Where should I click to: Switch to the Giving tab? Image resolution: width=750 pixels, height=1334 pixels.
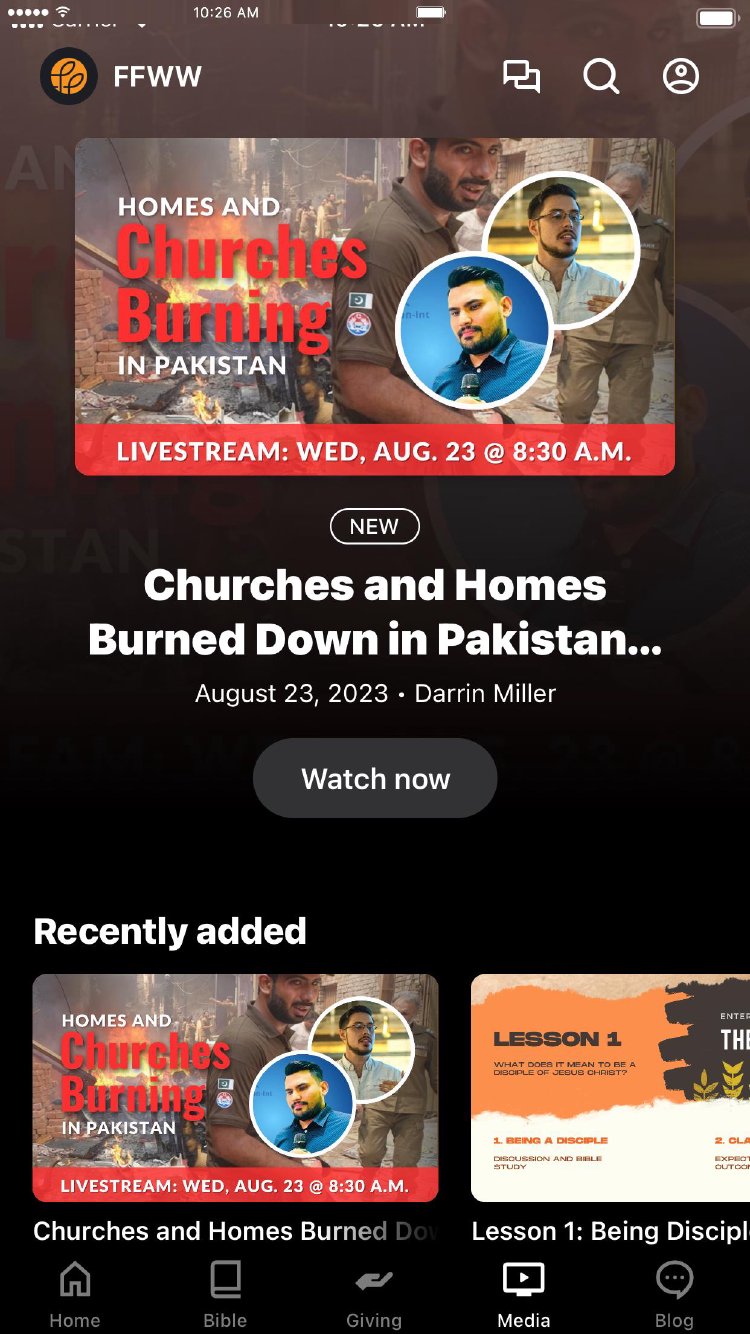[x=374, y=1294]
